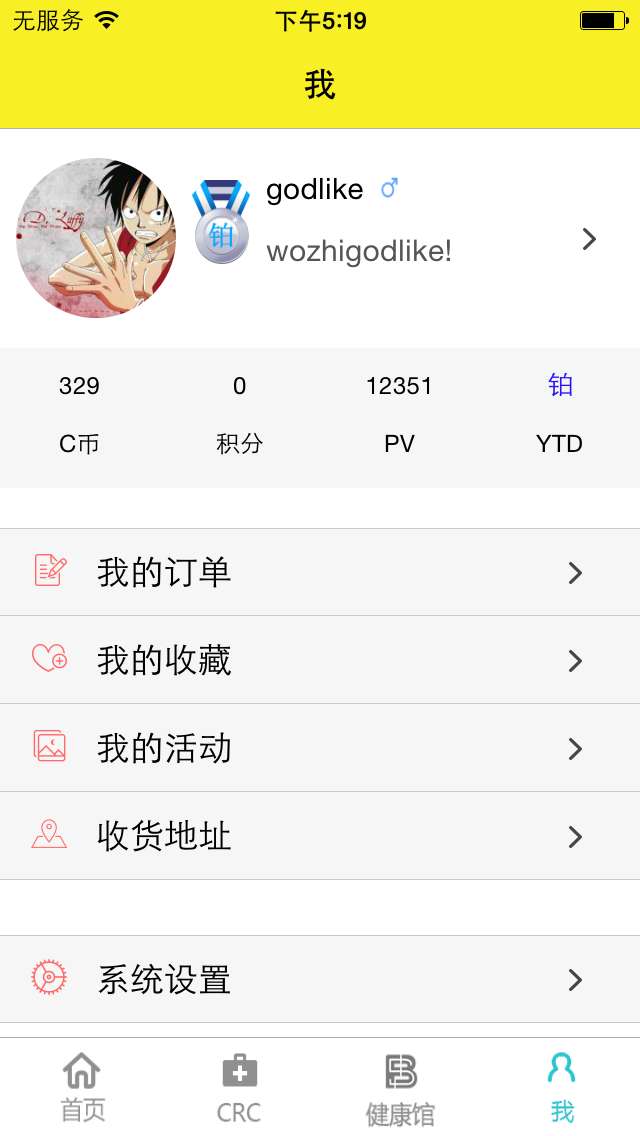The image size is (640, 1136).
Task: Open the CRC tab
Action: click(239, 1087)
